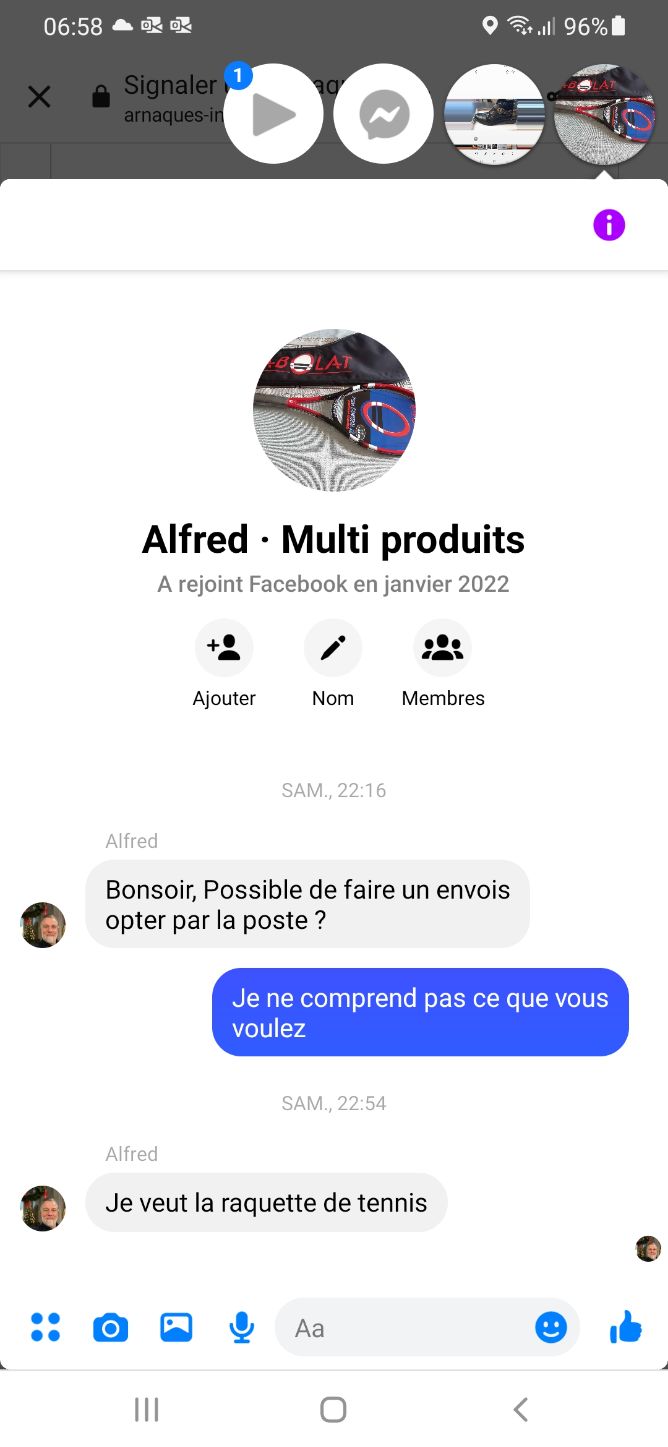Image resolution: width=668 pixels, height=1447 pixels.
Task: Open the four-dot more actions menu
Action: tap(45, 1327)
